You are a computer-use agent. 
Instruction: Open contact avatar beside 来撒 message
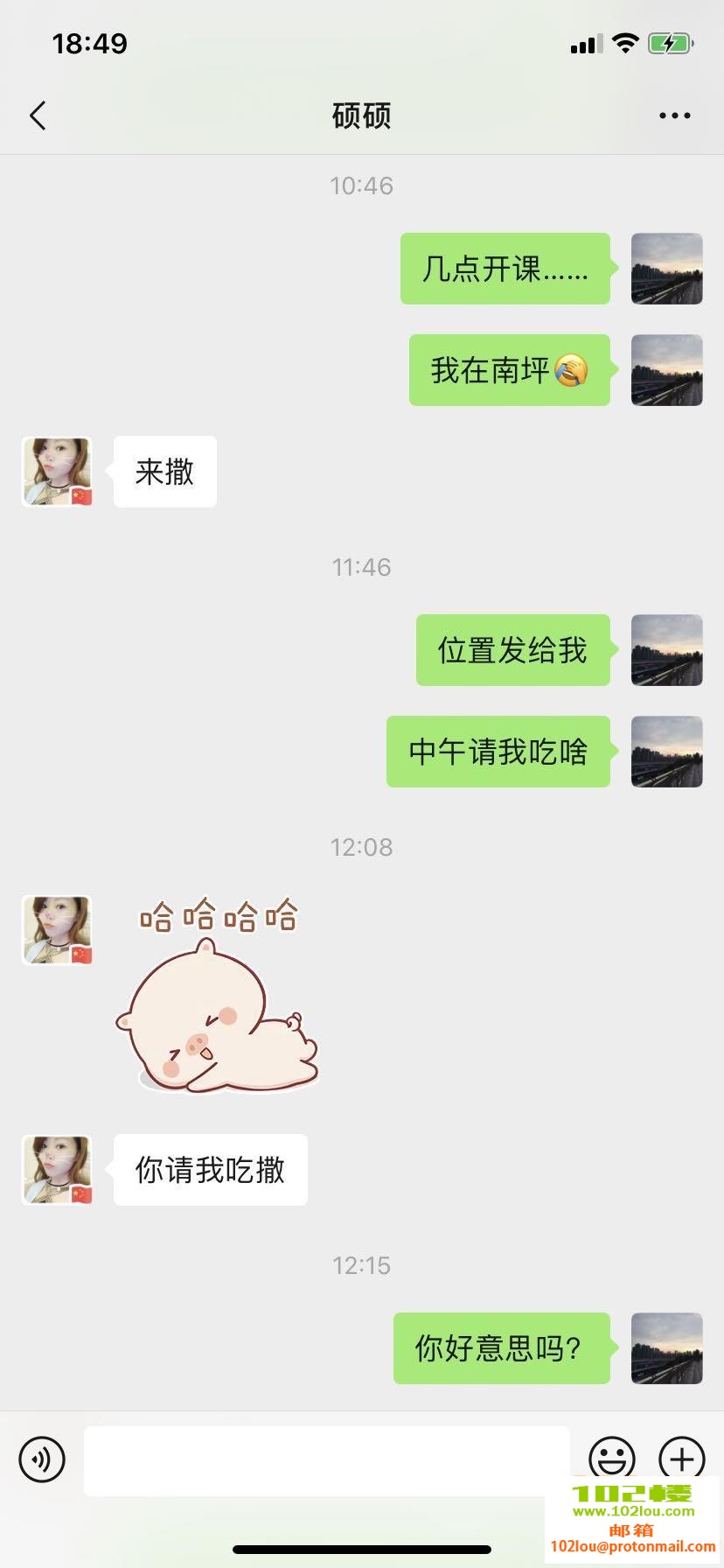tap(57, 472)
